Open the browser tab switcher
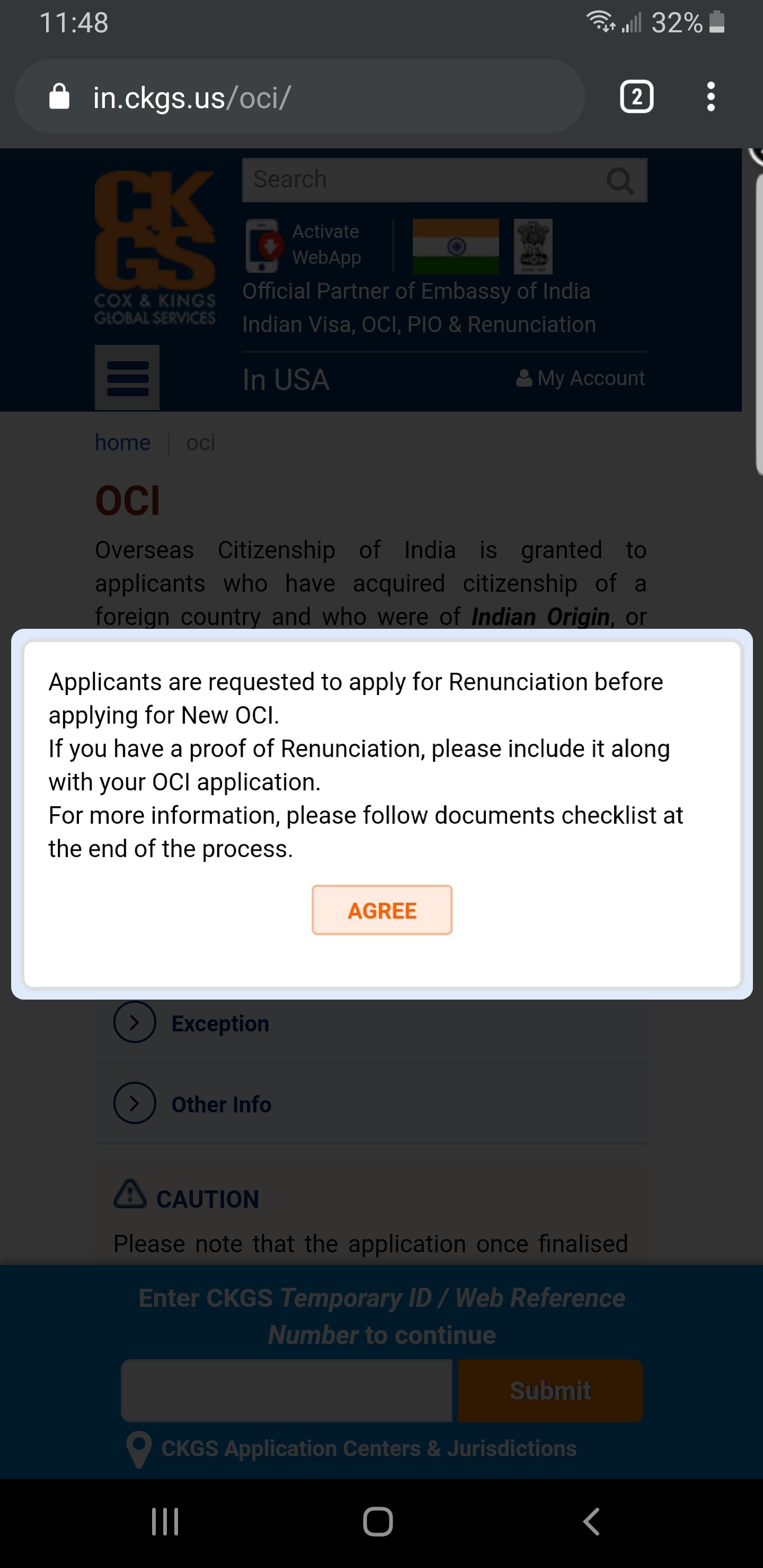The image size is (763, 1568). 636,97
